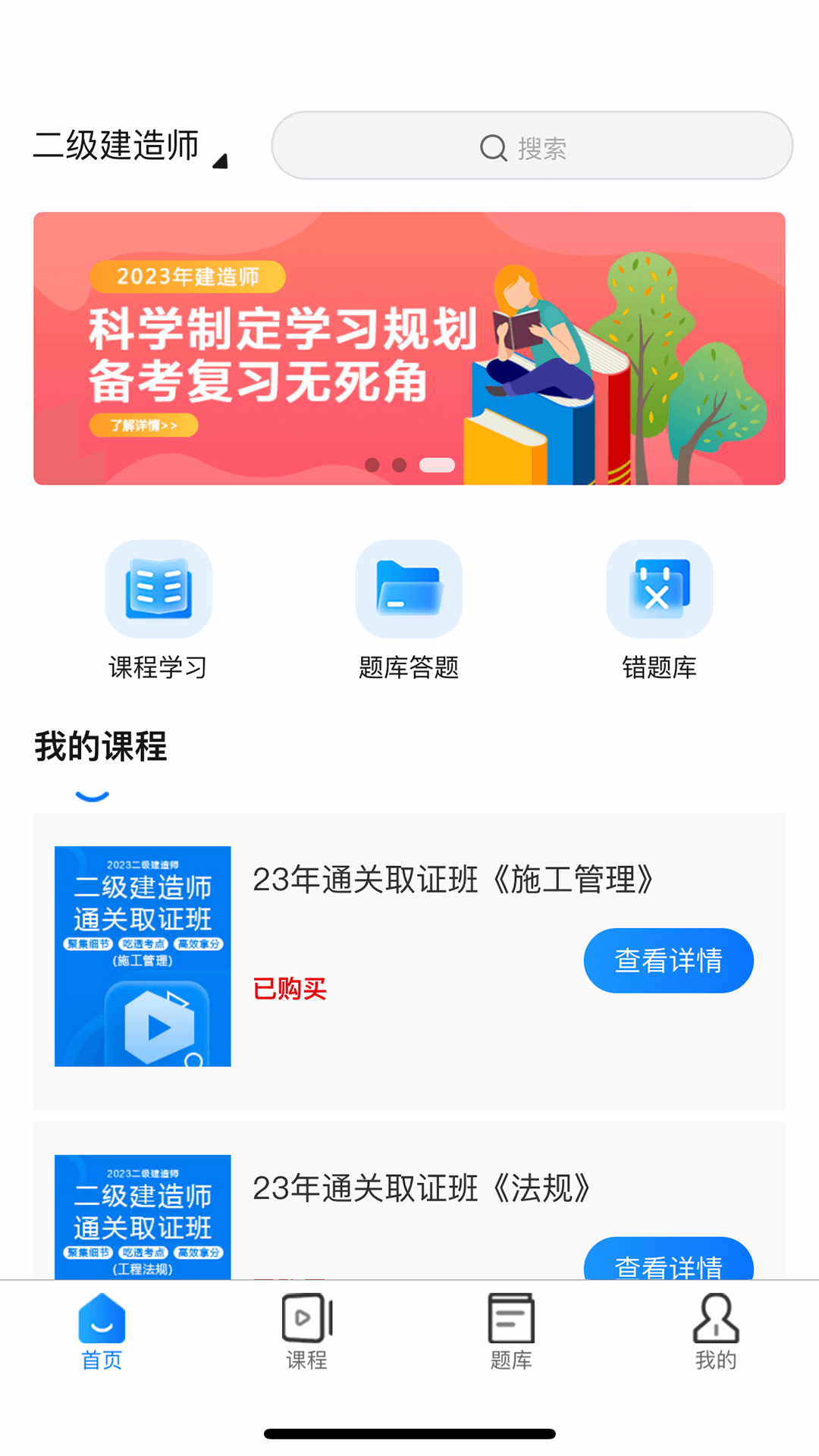Select the first carousel indicator dot
Screen dimensions: 819x1456
pyautogui.click(x=372, y=465)
